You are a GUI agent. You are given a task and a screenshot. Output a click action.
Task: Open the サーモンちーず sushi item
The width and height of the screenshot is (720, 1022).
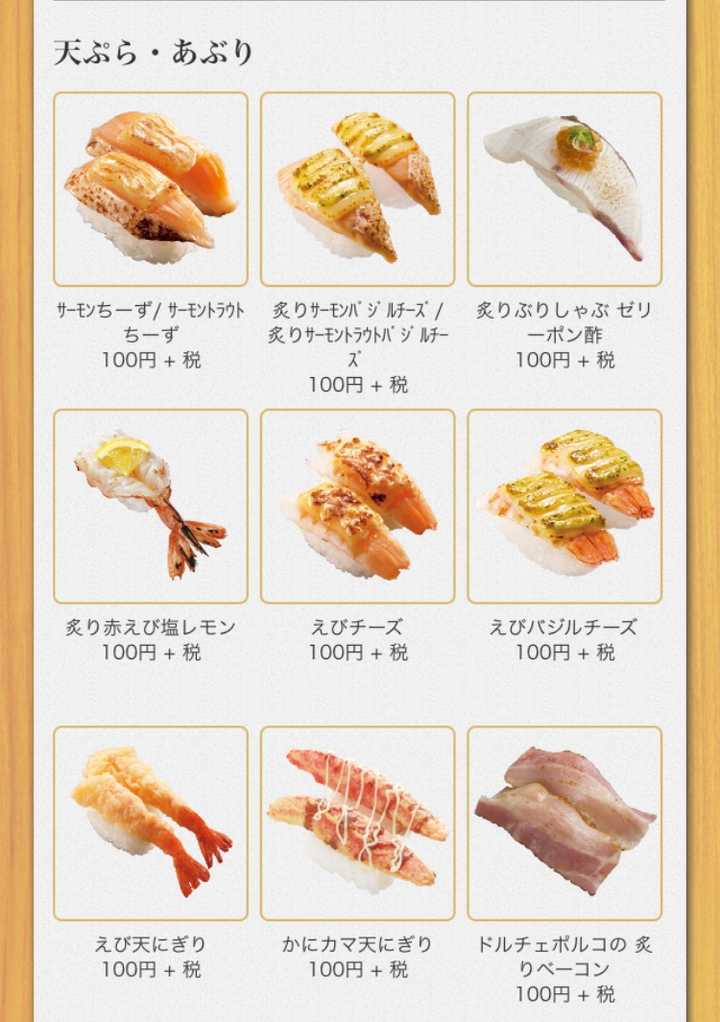coord(150,190)
